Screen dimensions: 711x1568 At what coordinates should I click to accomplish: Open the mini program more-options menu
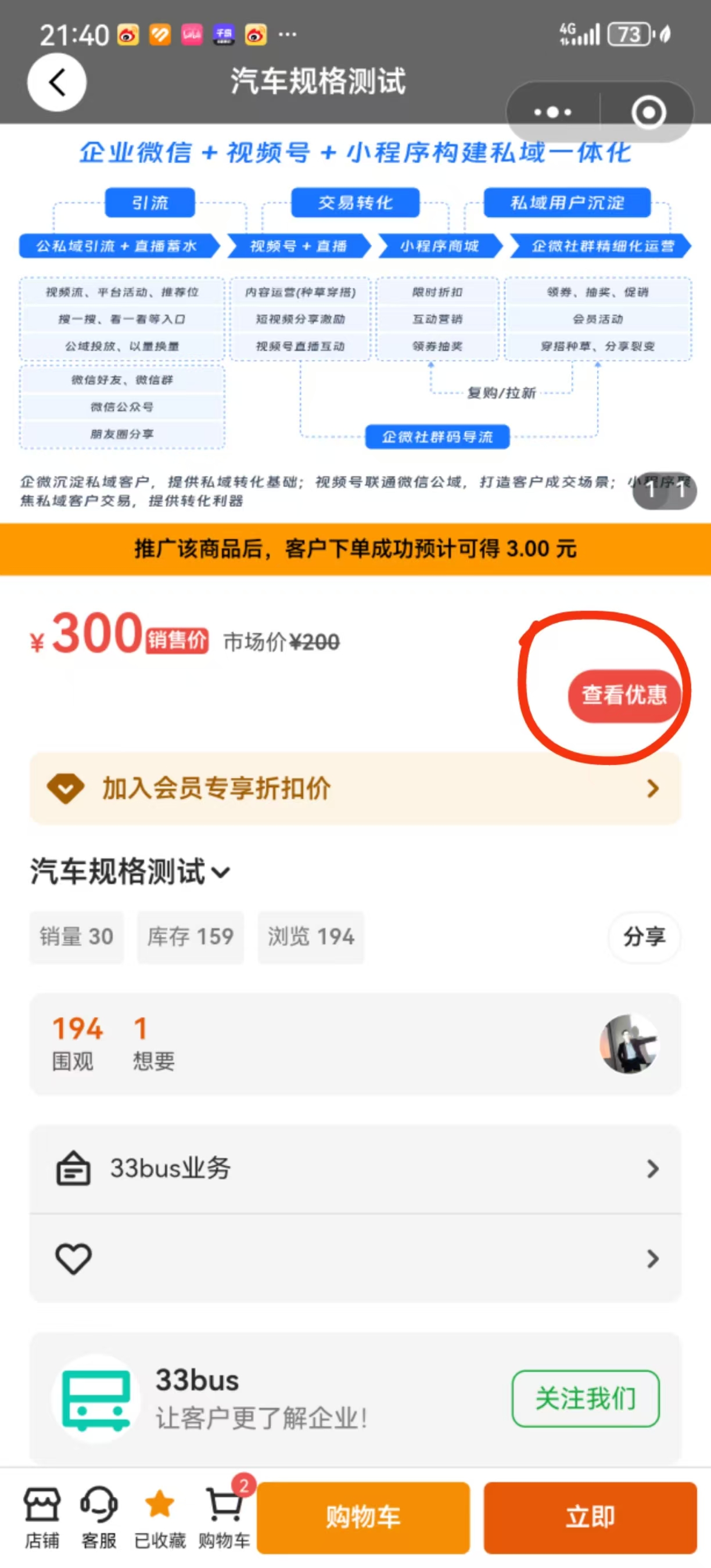coord(552,112)
